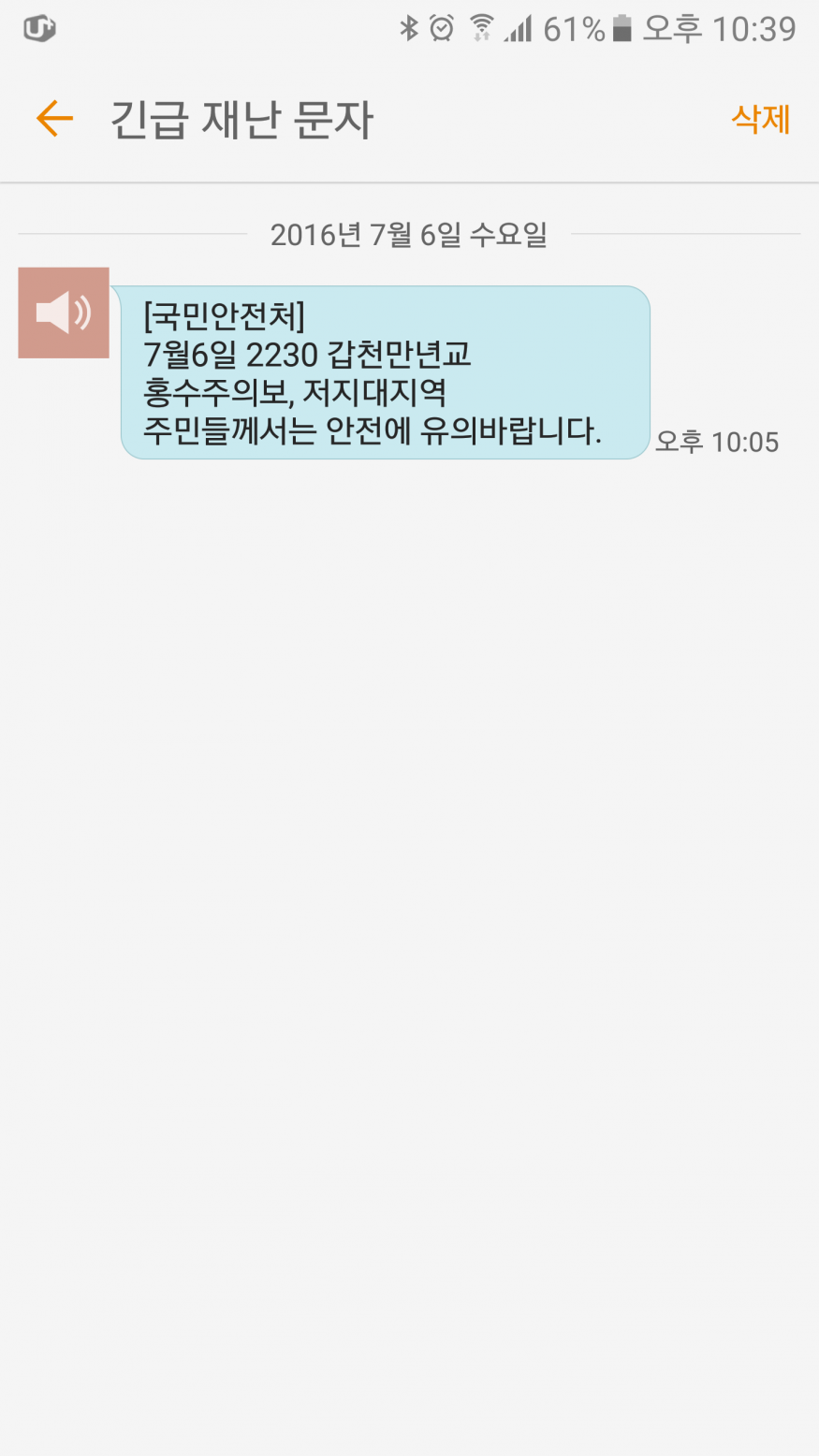The height and width of the screenshot is (1456, 819).
Task: Open the 국민안전처 flood alert message
Action: (385, 372)
